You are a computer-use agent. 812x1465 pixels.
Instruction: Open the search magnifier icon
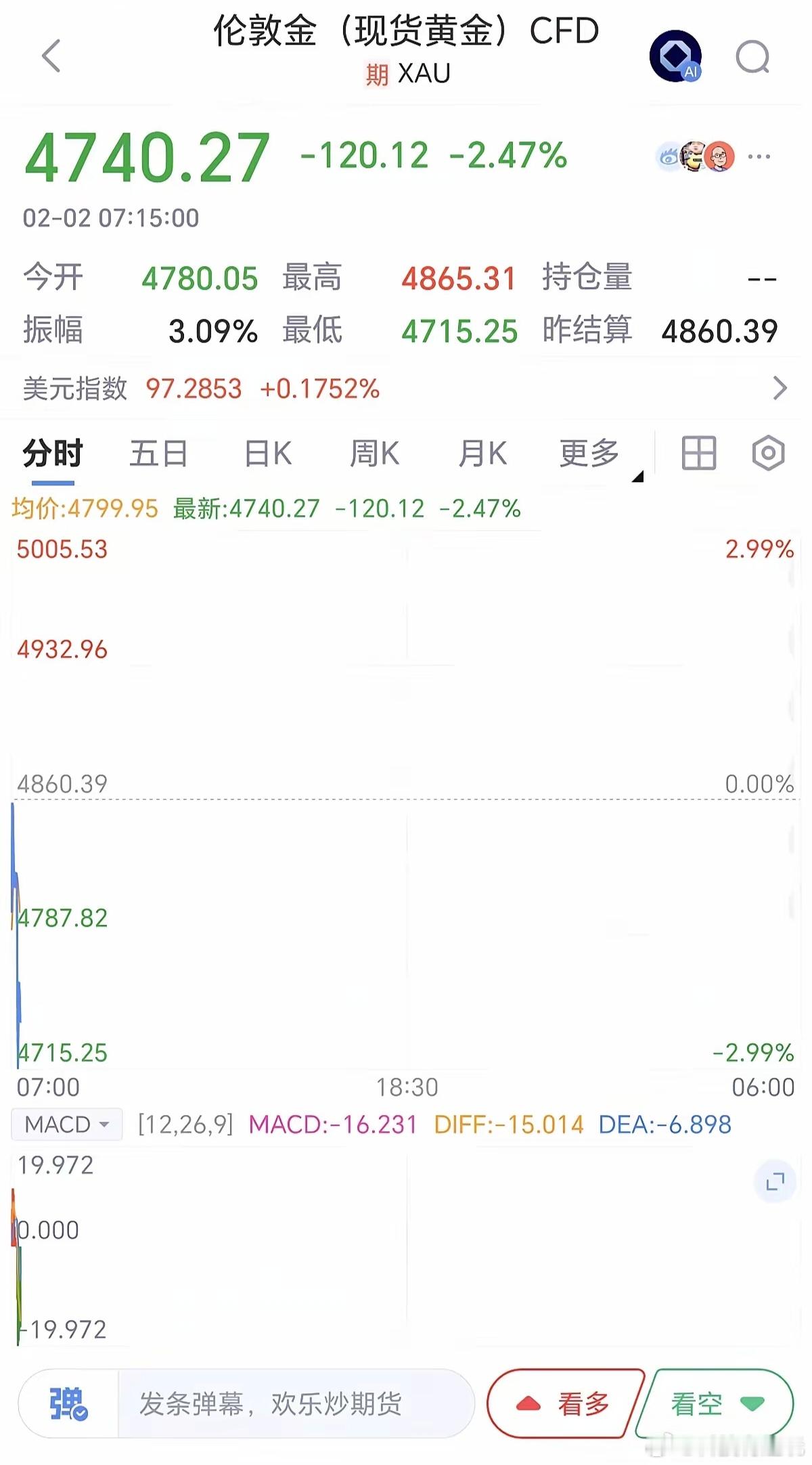pos(753,56)
